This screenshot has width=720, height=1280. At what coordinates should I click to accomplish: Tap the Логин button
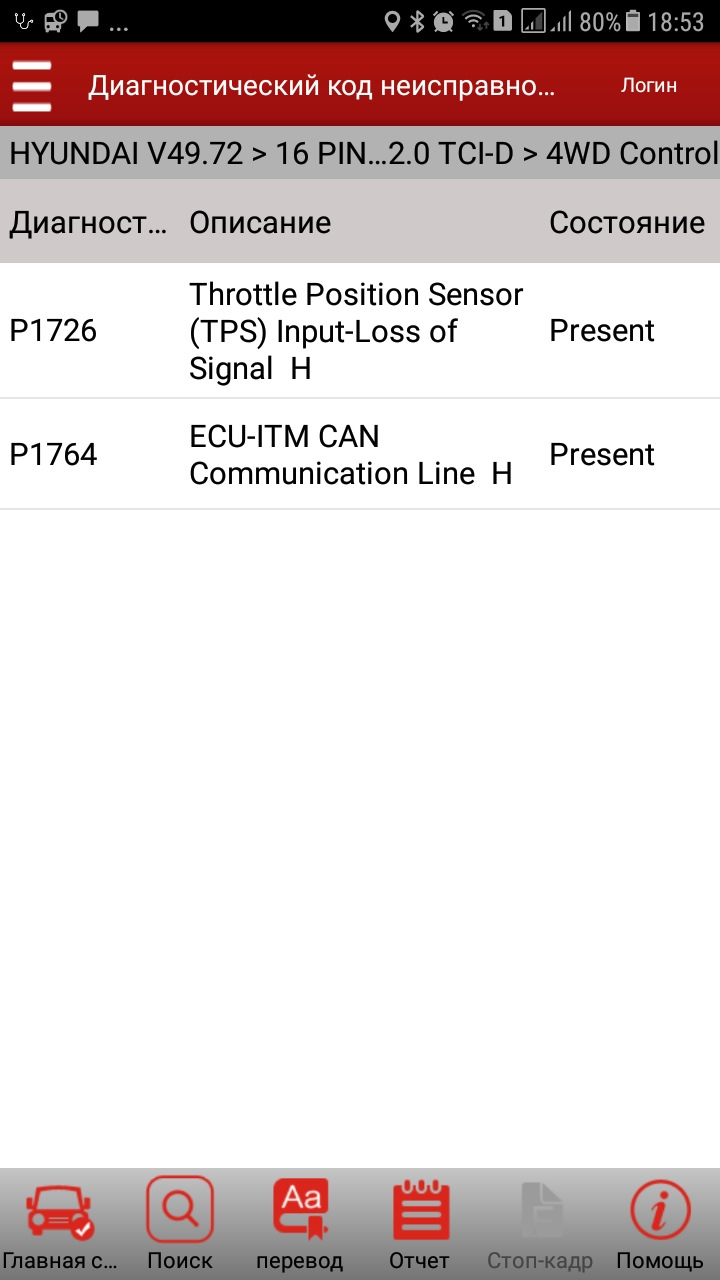pyautogui.click(x=648, y=86)
